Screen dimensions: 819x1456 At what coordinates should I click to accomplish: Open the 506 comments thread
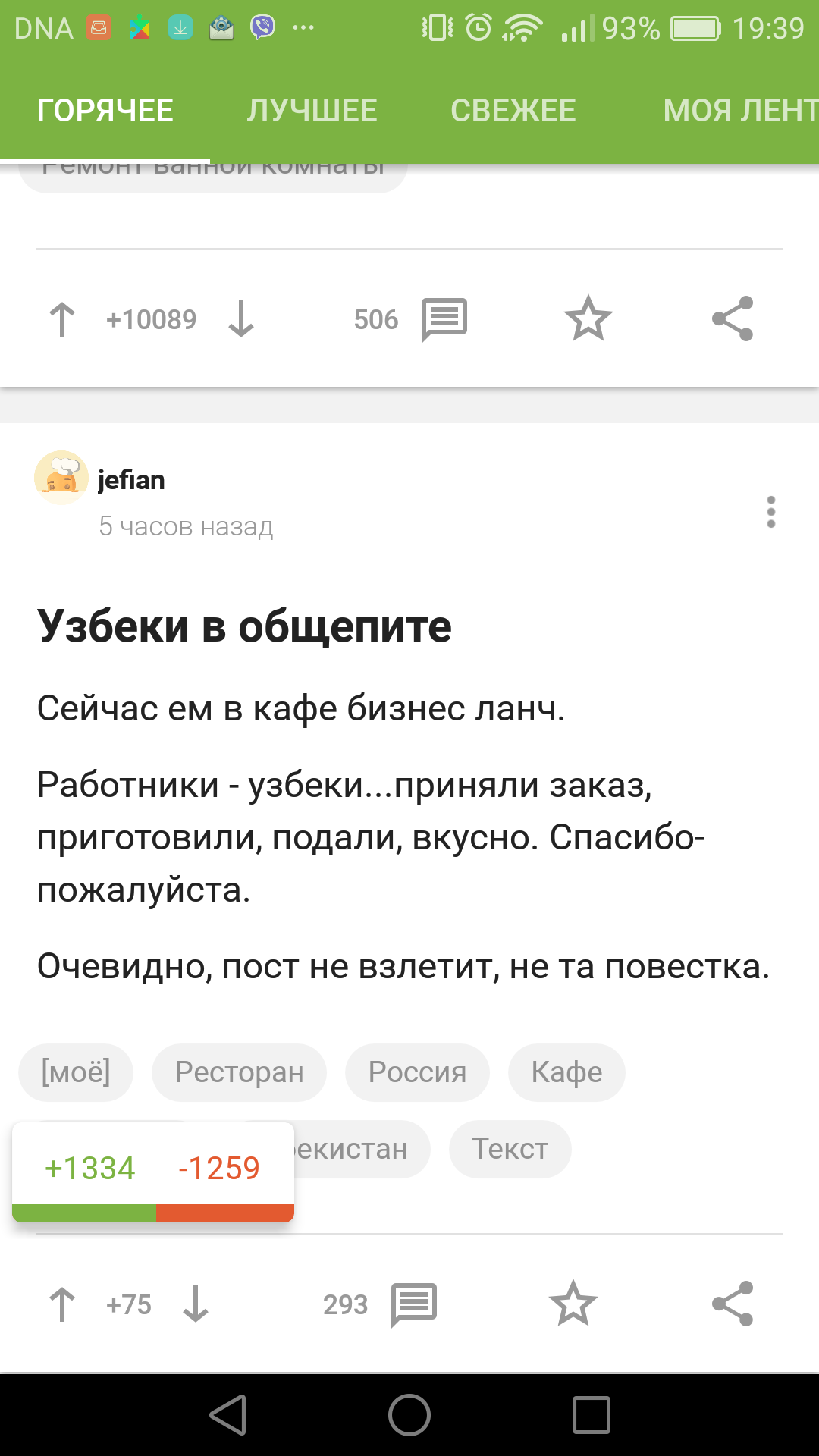pyautogui.click(x=444, y=319)
